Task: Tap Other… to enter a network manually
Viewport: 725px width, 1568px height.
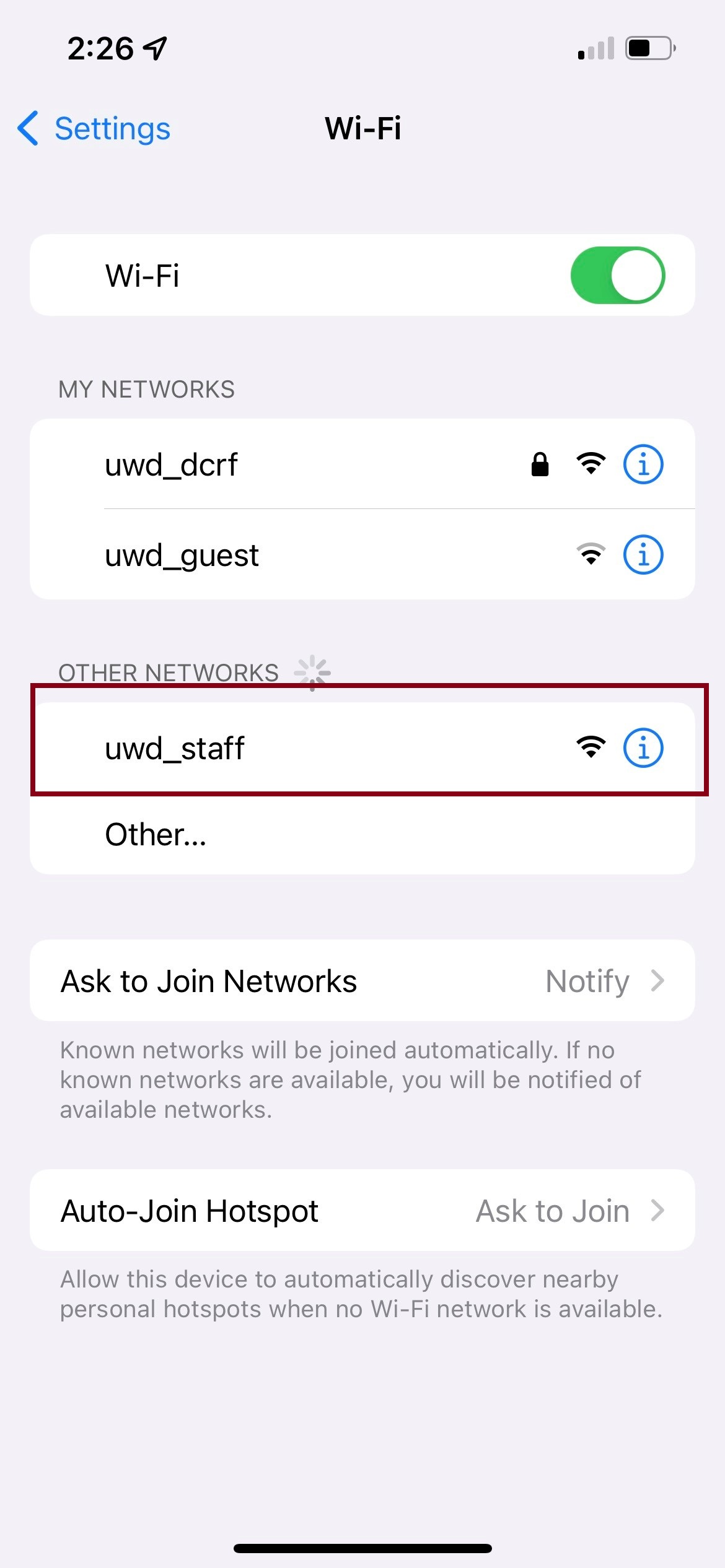Action: (x=362, y=834)
